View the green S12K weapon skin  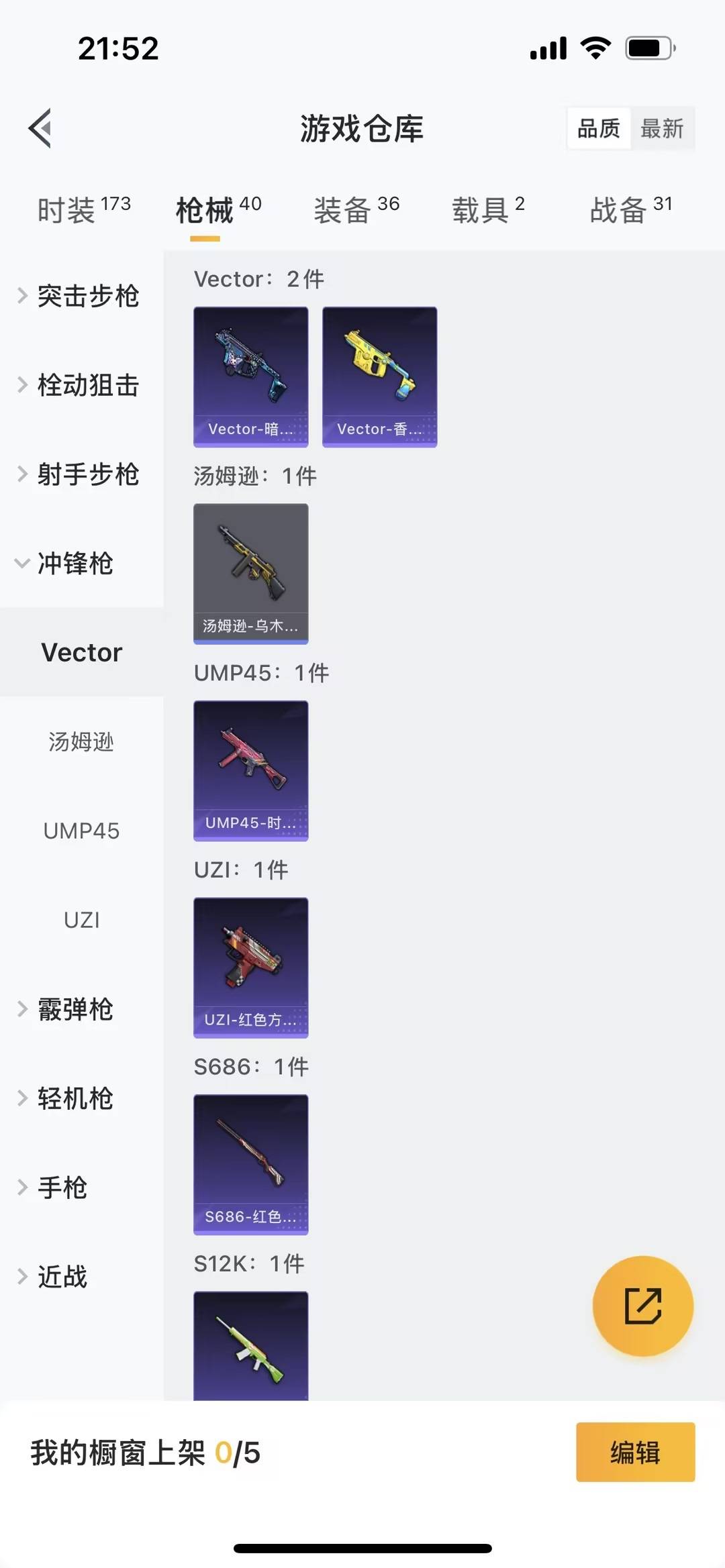coord(250,1349)
